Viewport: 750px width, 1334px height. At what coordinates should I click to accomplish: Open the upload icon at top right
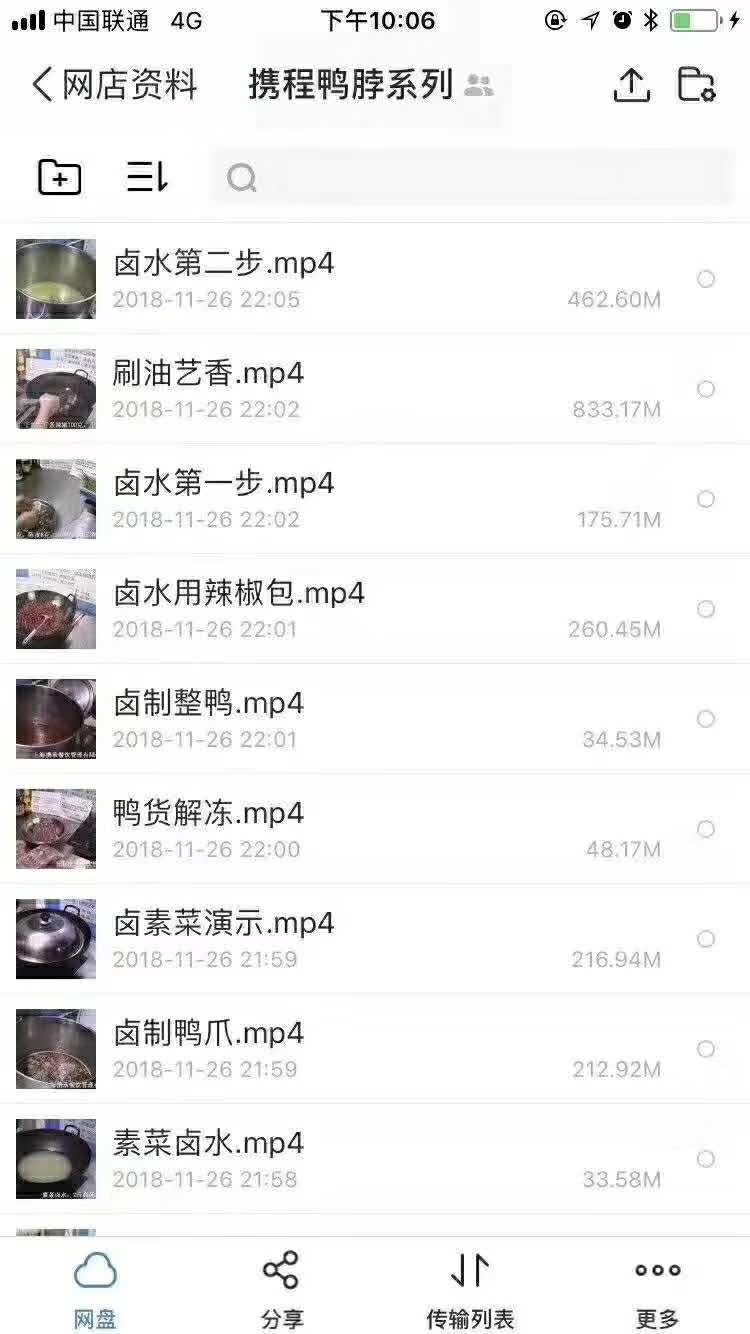click(x=631, y=85)
